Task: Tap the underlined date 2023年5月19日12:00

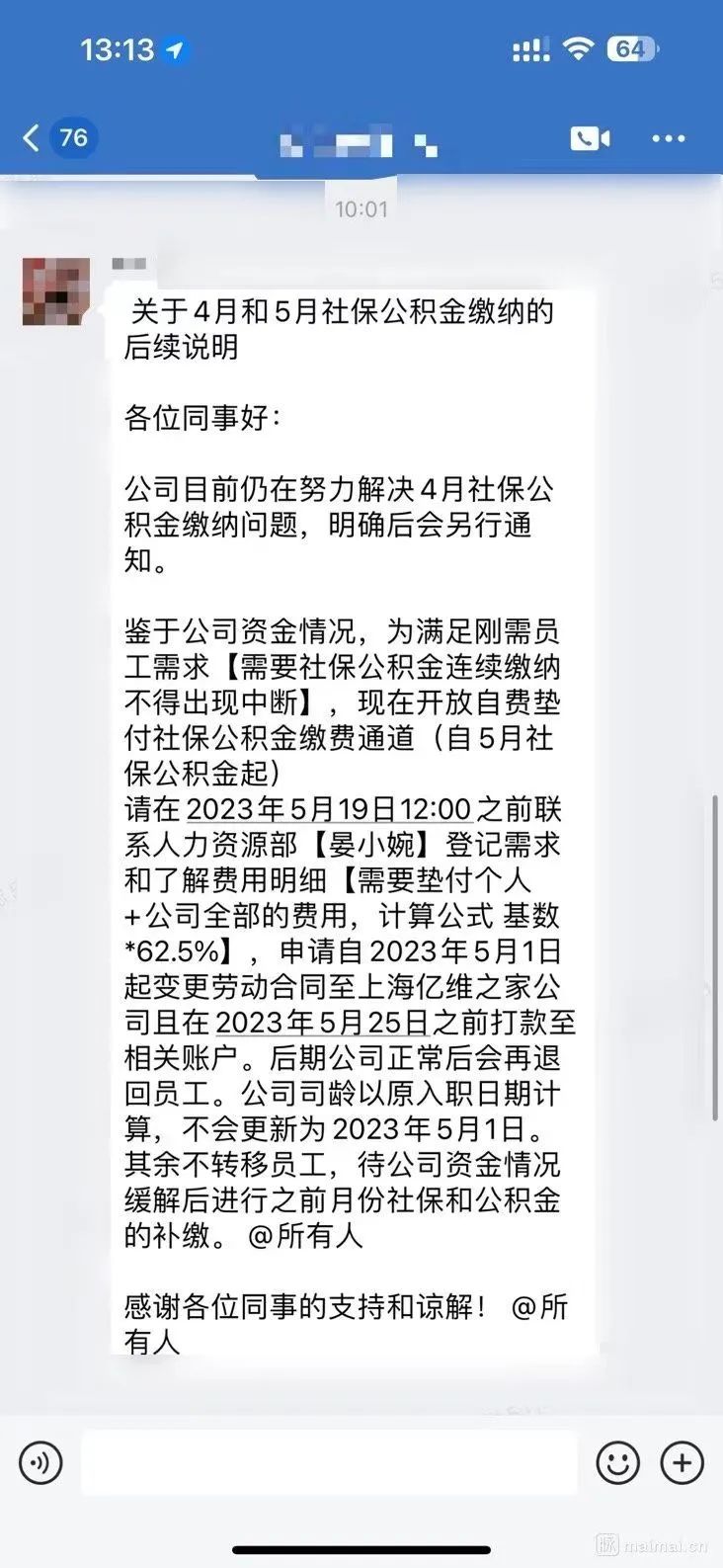Action: [329, 809]
